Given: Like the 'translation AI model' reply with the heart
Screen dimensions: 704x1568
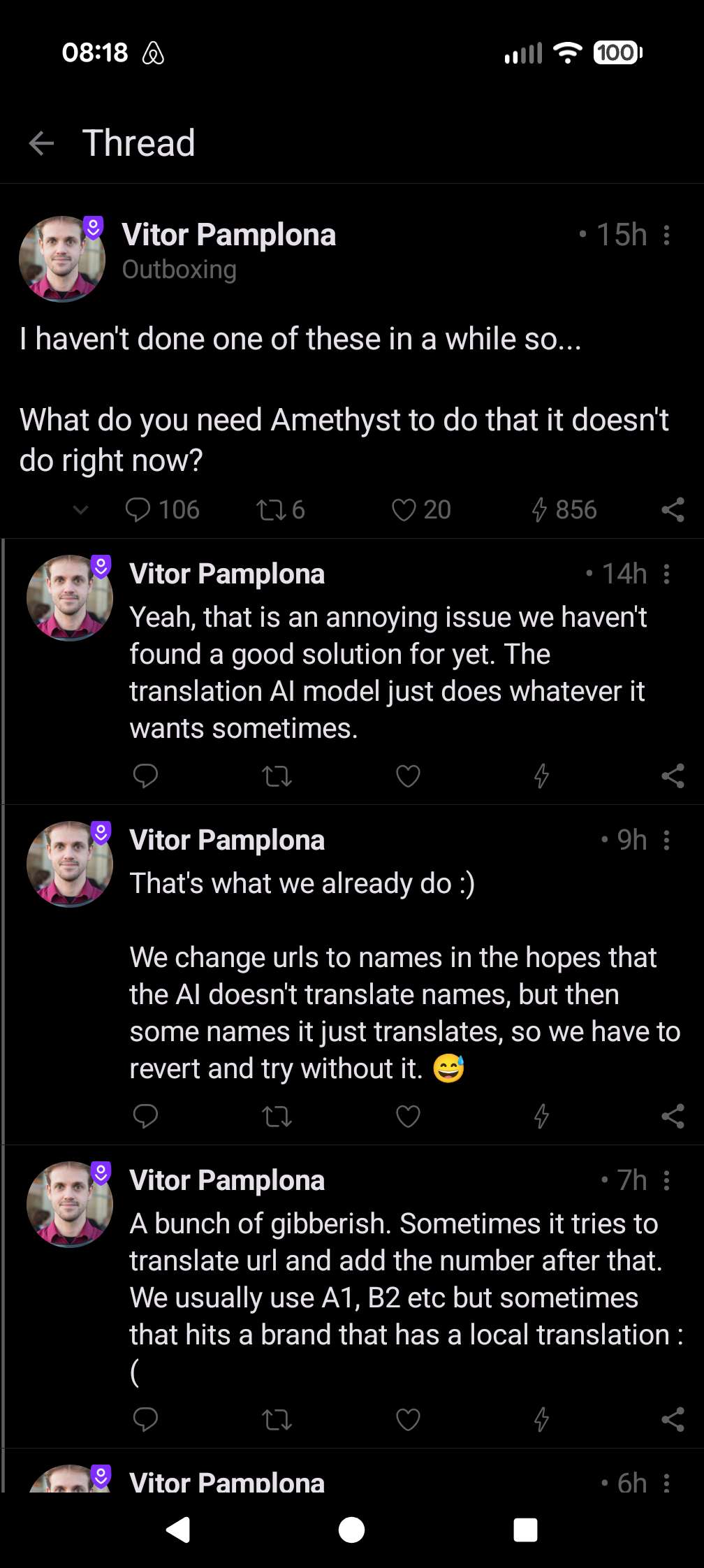Looking at the screenshot, I should pyautogui.click(x=408, y=776).
